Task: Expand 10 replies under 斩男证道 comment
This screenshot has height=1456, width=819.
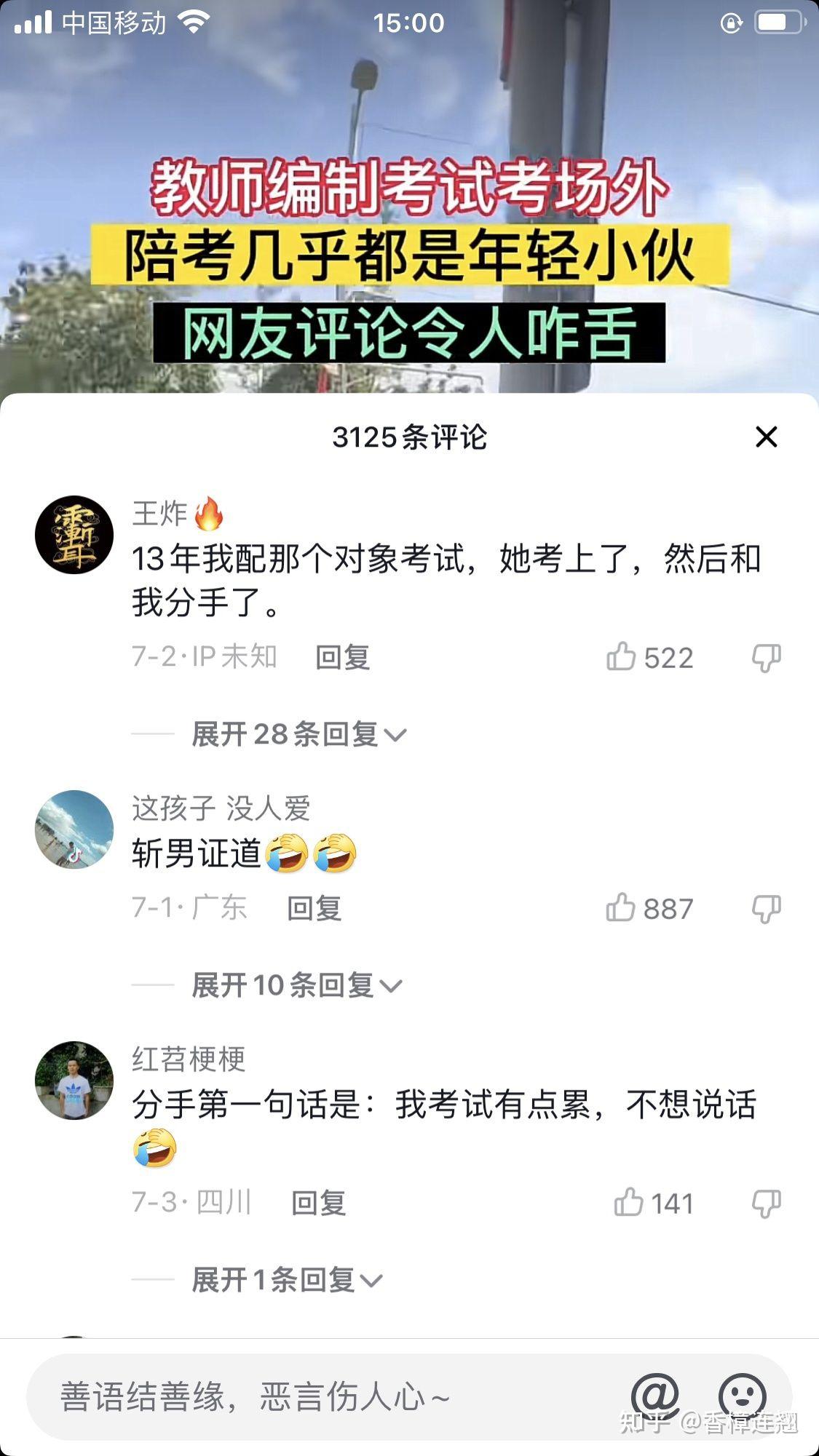Action: 296,985
